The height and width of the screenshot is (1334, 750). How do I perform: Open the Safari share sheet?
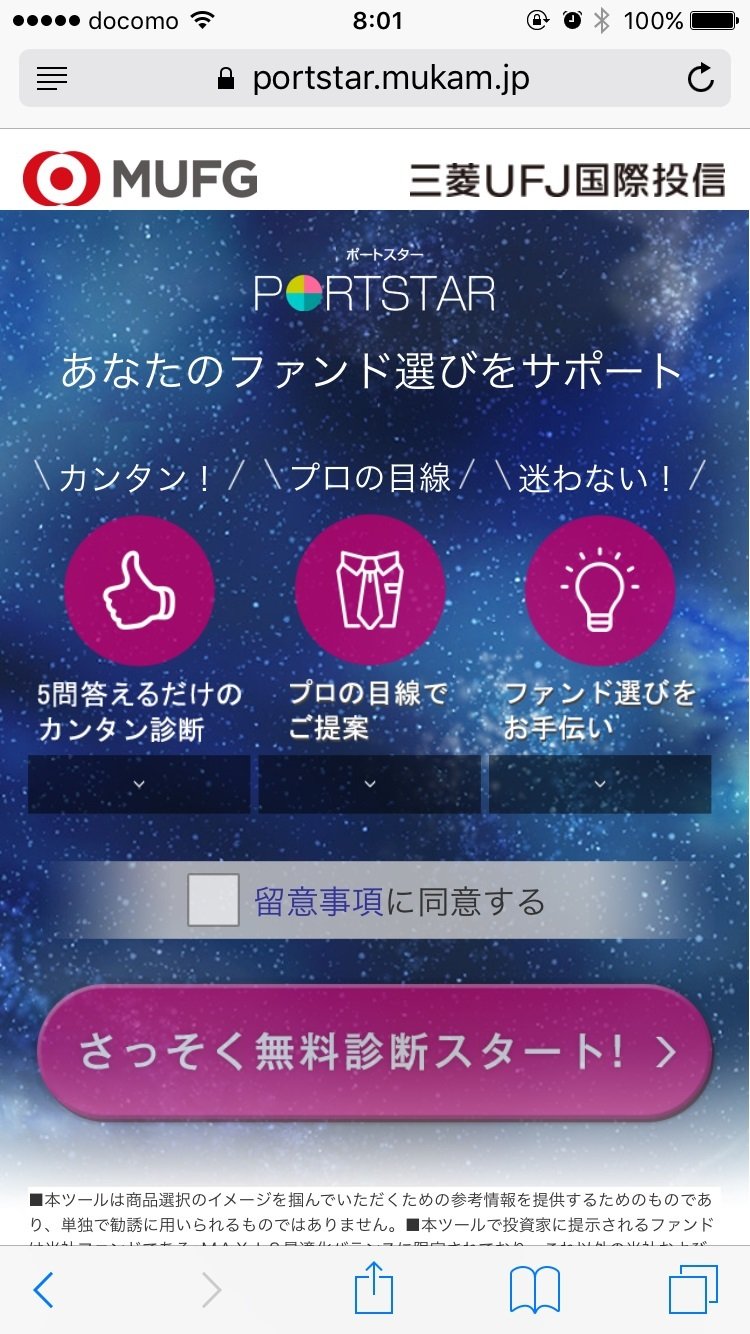[x=374, y=1288]
